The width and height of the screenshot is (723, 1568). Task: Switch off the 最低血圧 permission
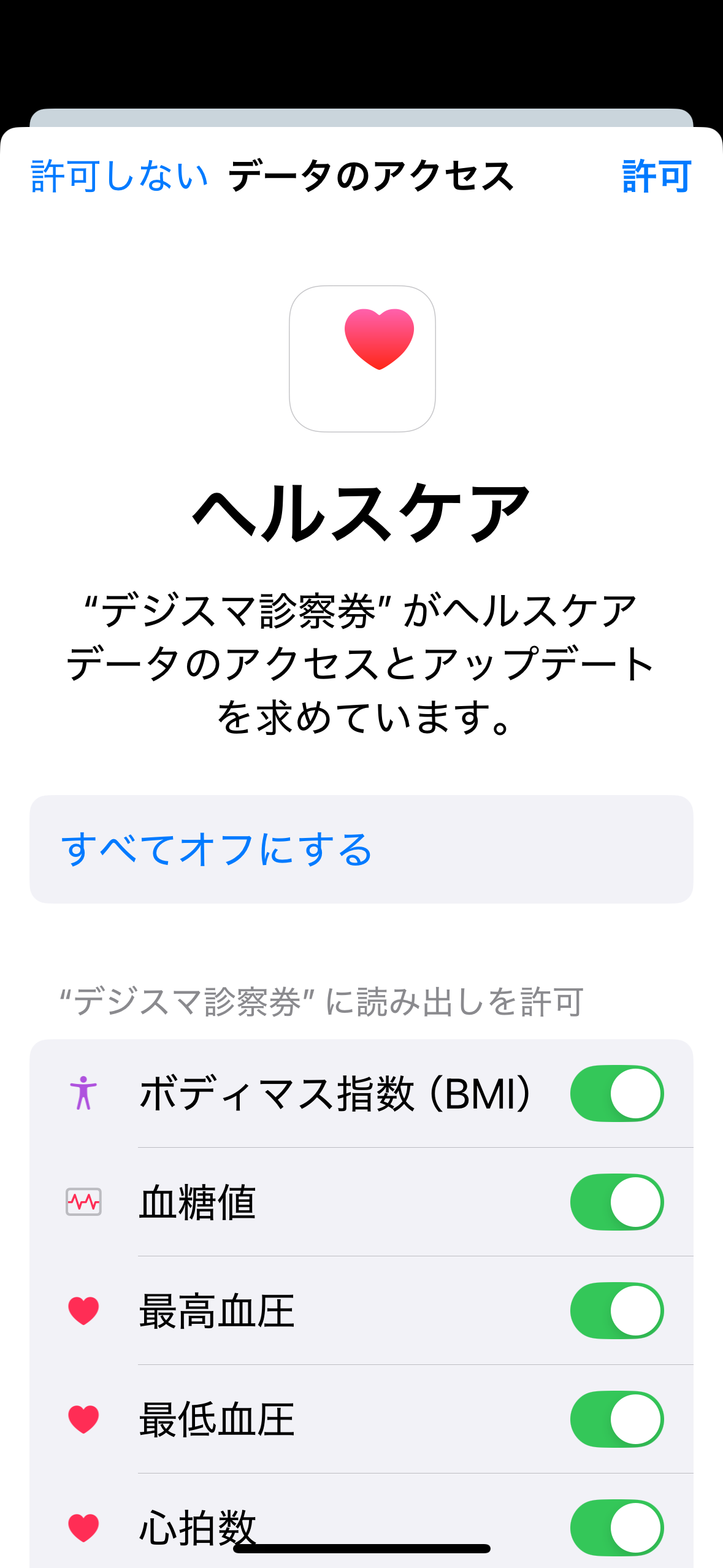click(x=617, y=1419)
